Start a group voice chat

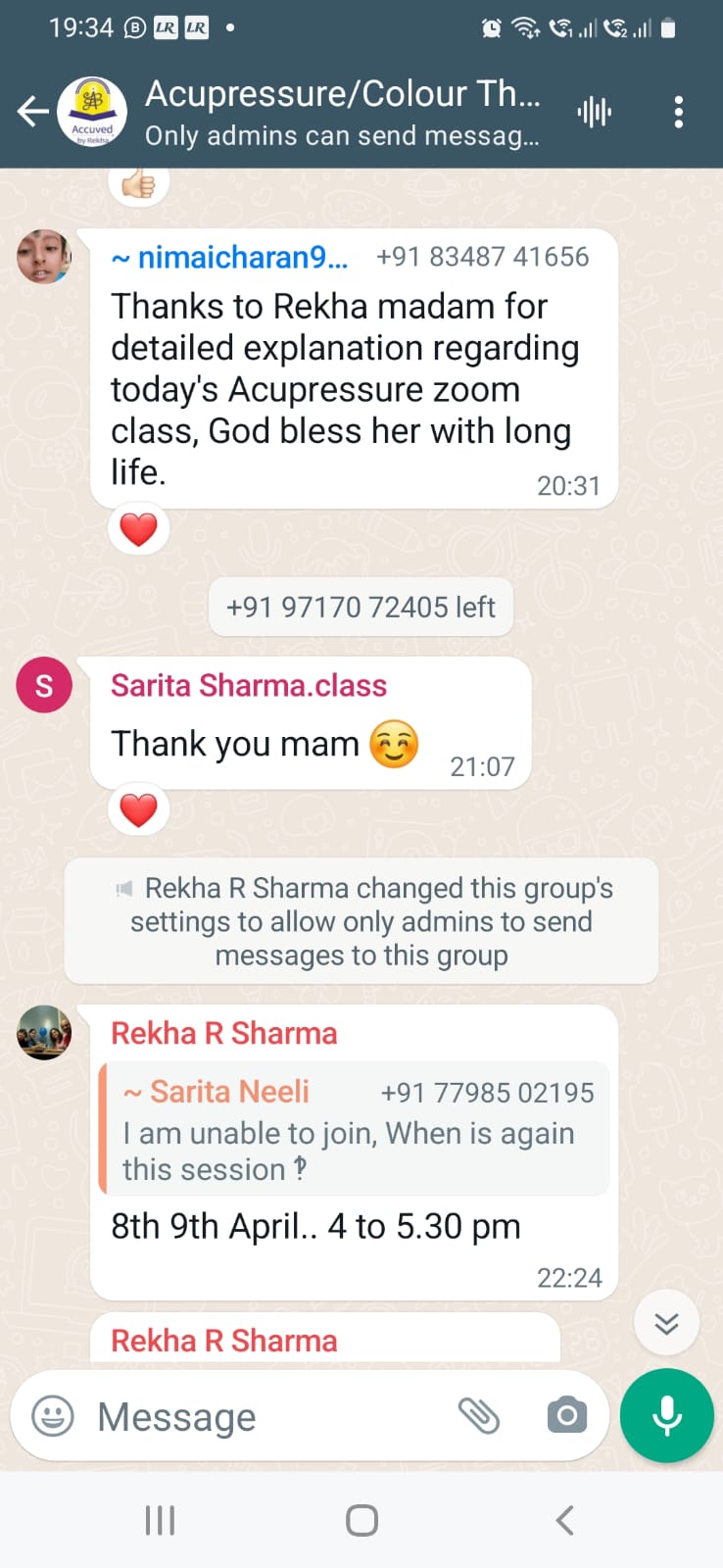(x=594, y=112)
